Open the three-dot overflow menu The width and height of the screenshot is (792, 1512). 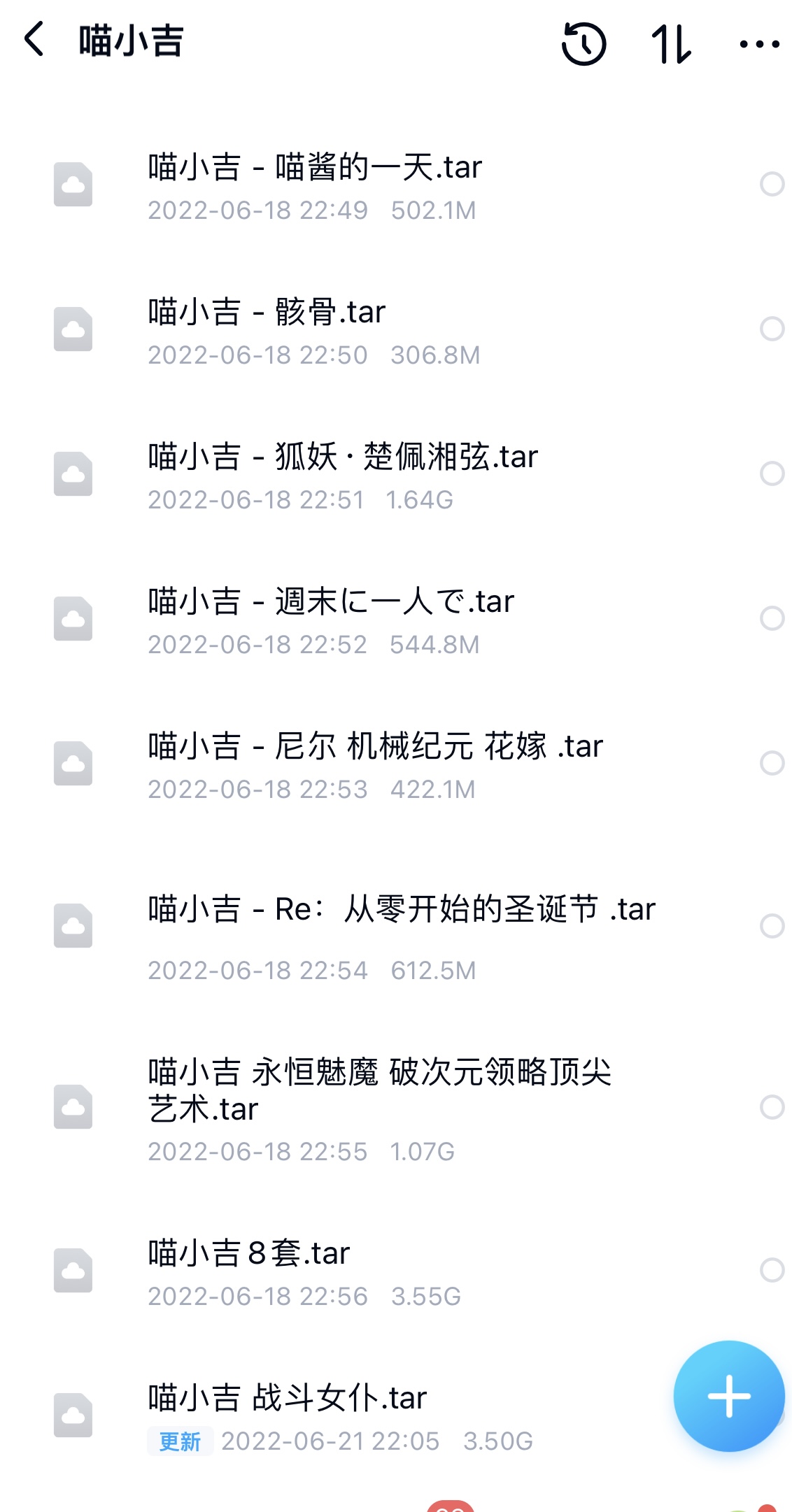click(759, 44)
